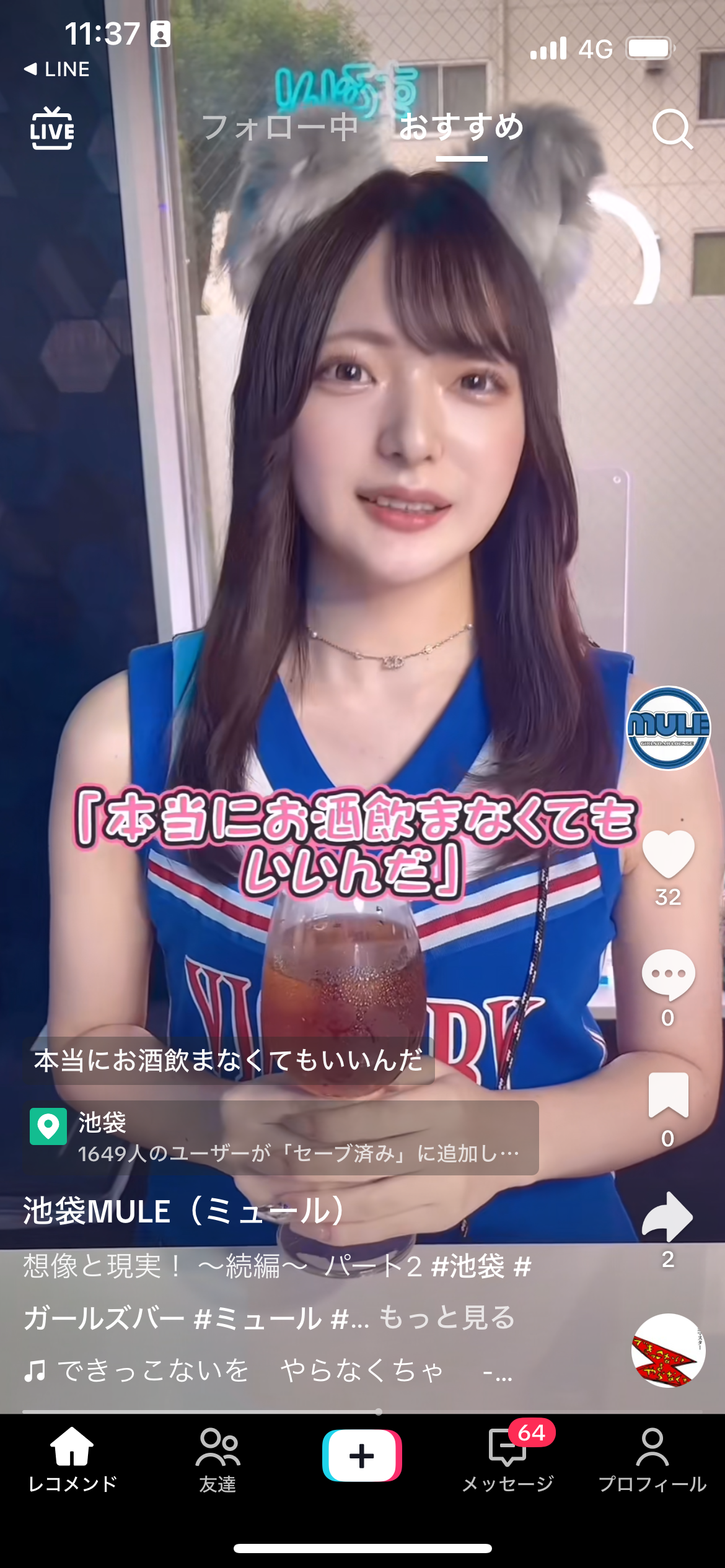Open the 池袋 location tag
This screenshot has width=725, height=1568.
coord(281,1138)
